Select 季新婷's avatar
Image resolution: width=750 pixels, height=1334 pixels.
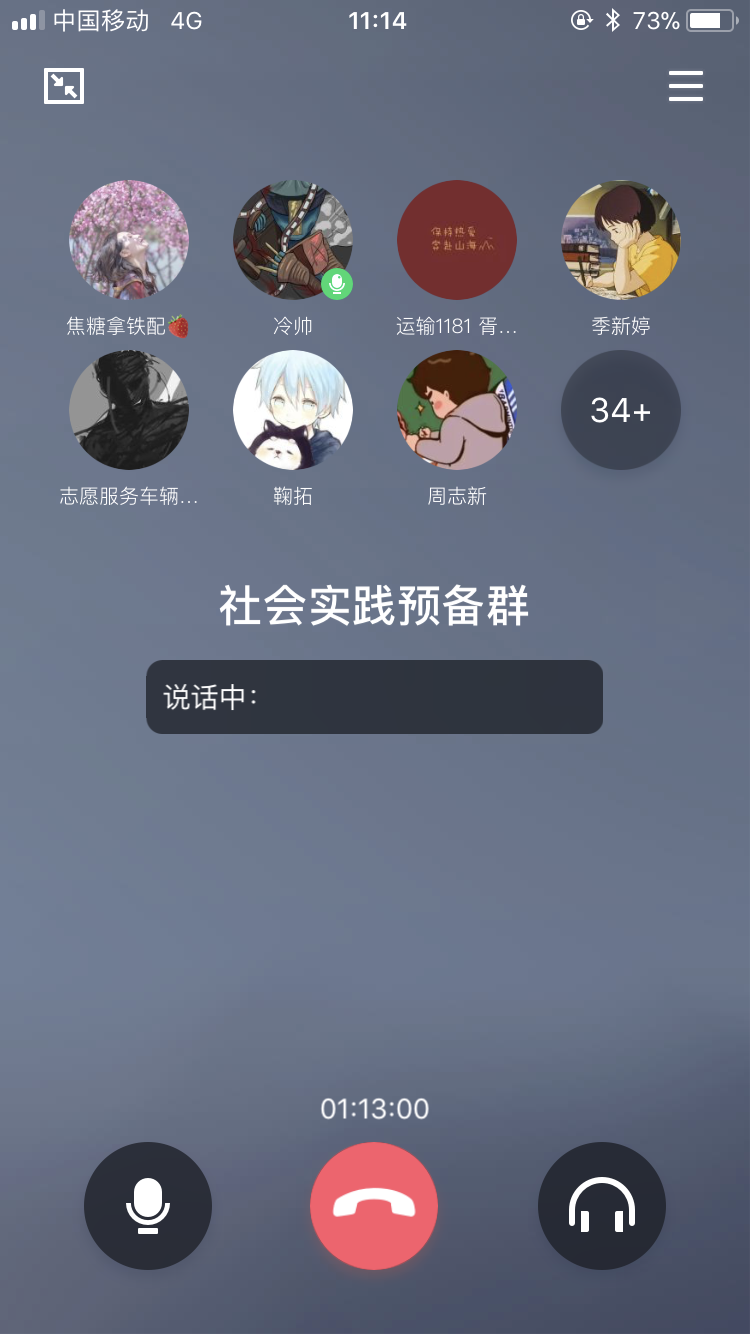pyautogui.click(x=621, y=240)
